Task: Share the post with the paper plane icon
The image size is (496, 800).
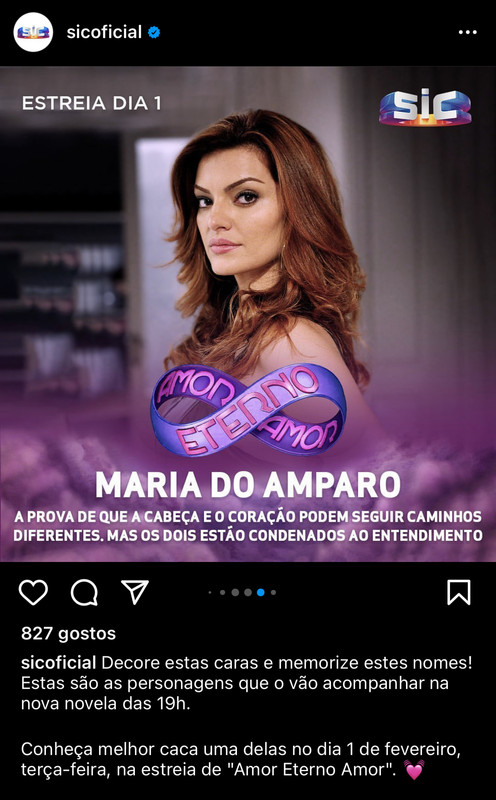Action: pyautogui.click(x=135, y=592)
